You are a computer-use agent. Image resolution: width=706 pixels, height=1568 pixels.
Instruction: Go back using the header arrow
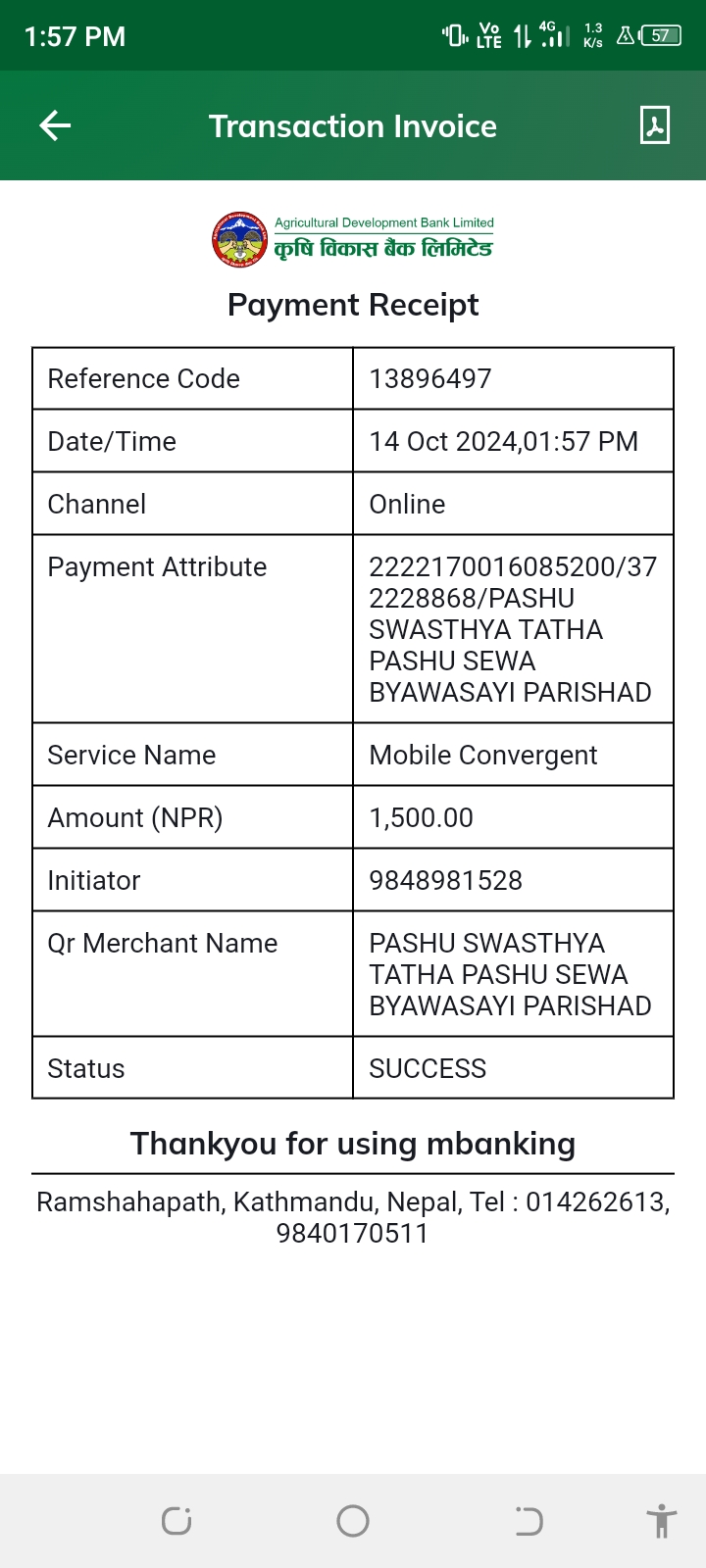[x=55, y=125]
